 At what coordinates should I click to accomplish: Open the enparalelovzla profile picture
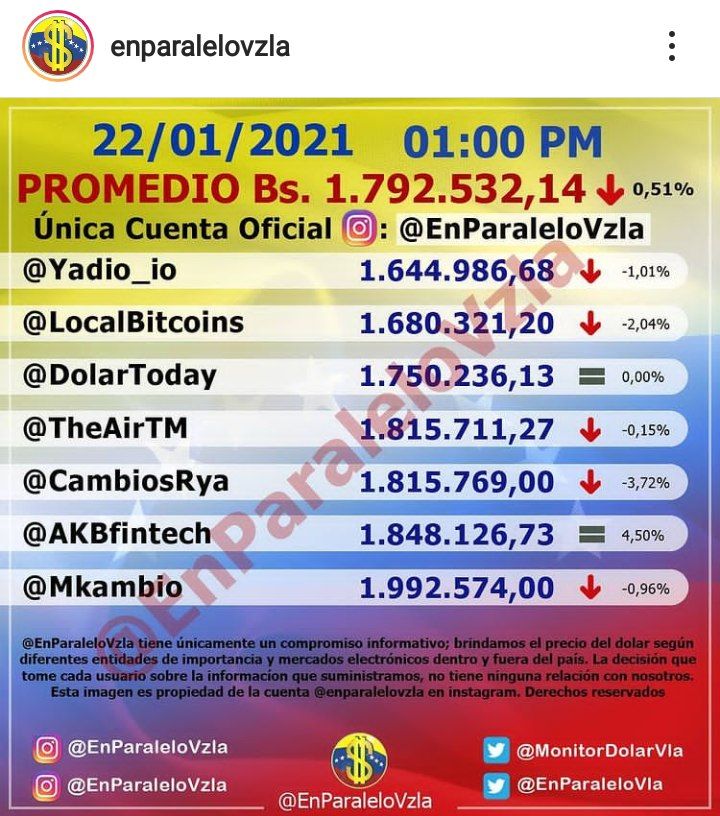point(57,46)
